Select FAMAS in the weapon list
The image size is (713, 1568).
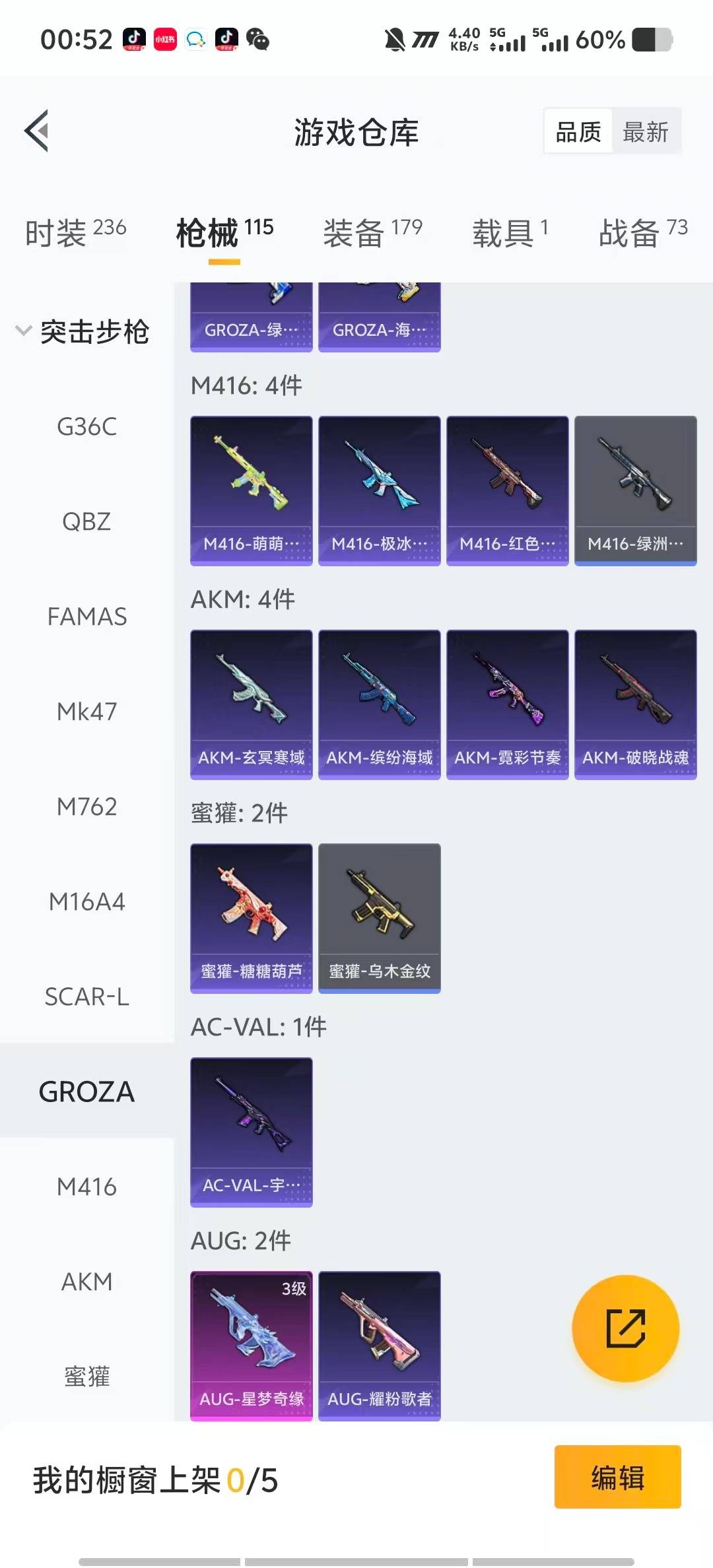tap(86, 617)
